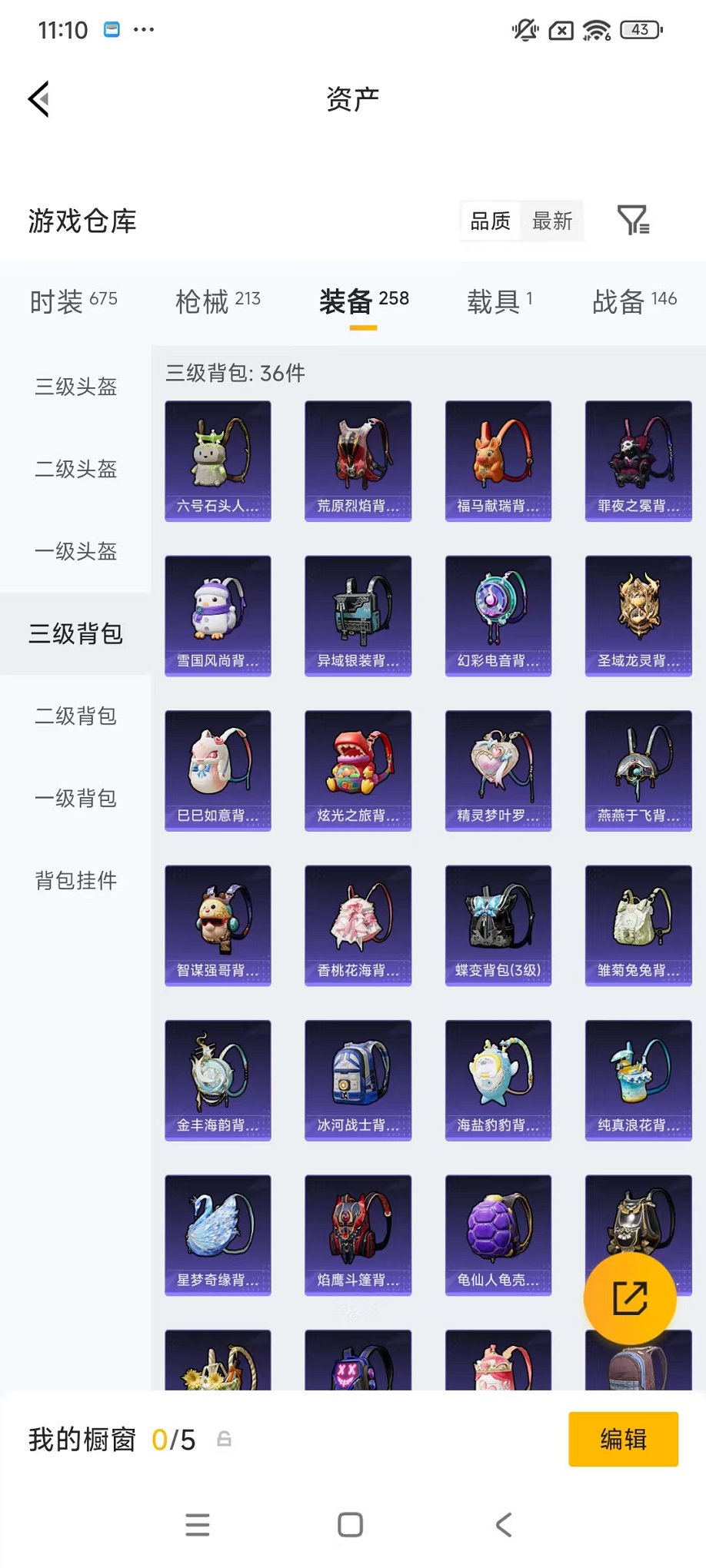Tap the orange share floating button
Screen dimensions: 706x1568
(631, 1297)
